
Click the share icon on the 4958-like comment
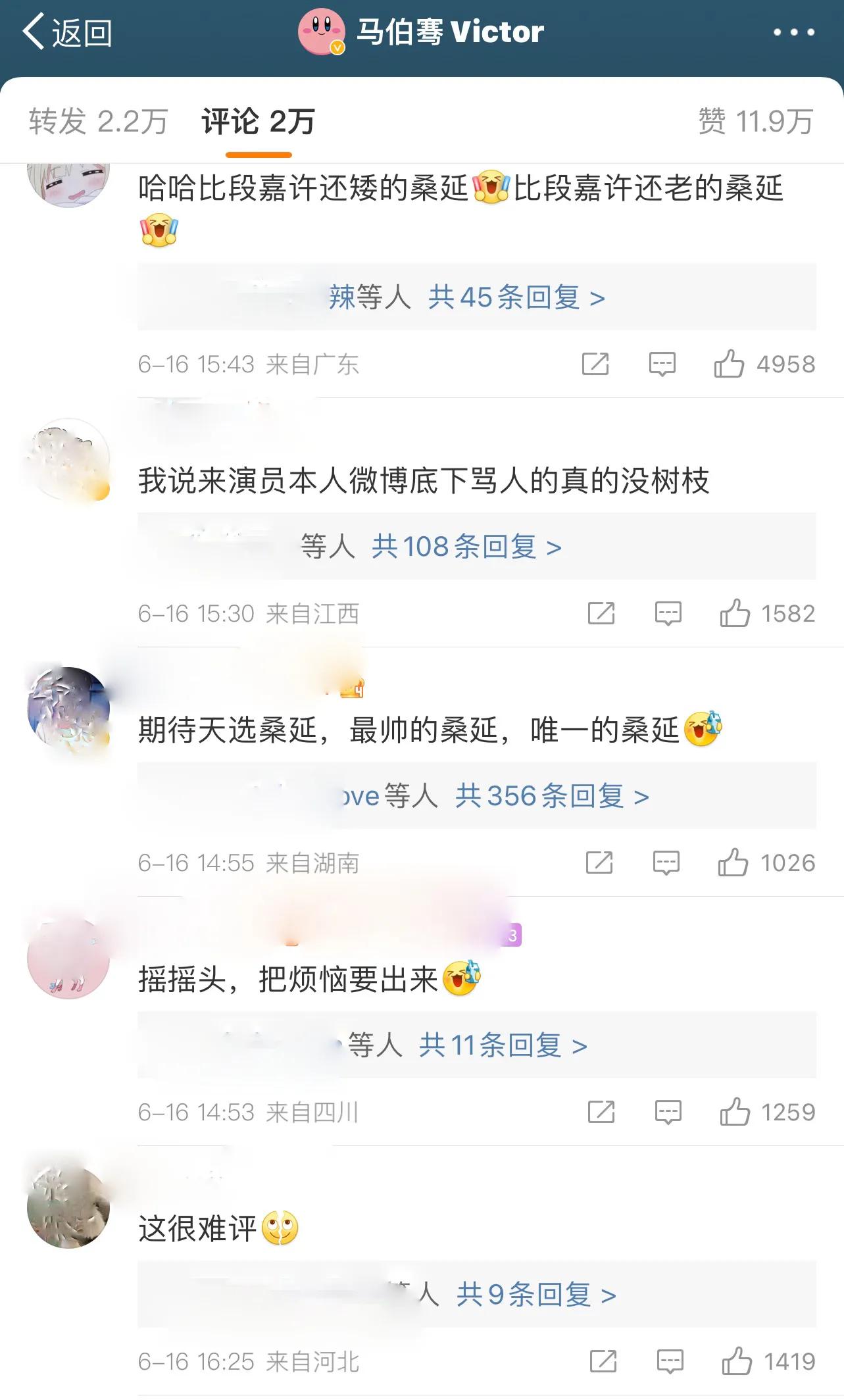point(596,364)
